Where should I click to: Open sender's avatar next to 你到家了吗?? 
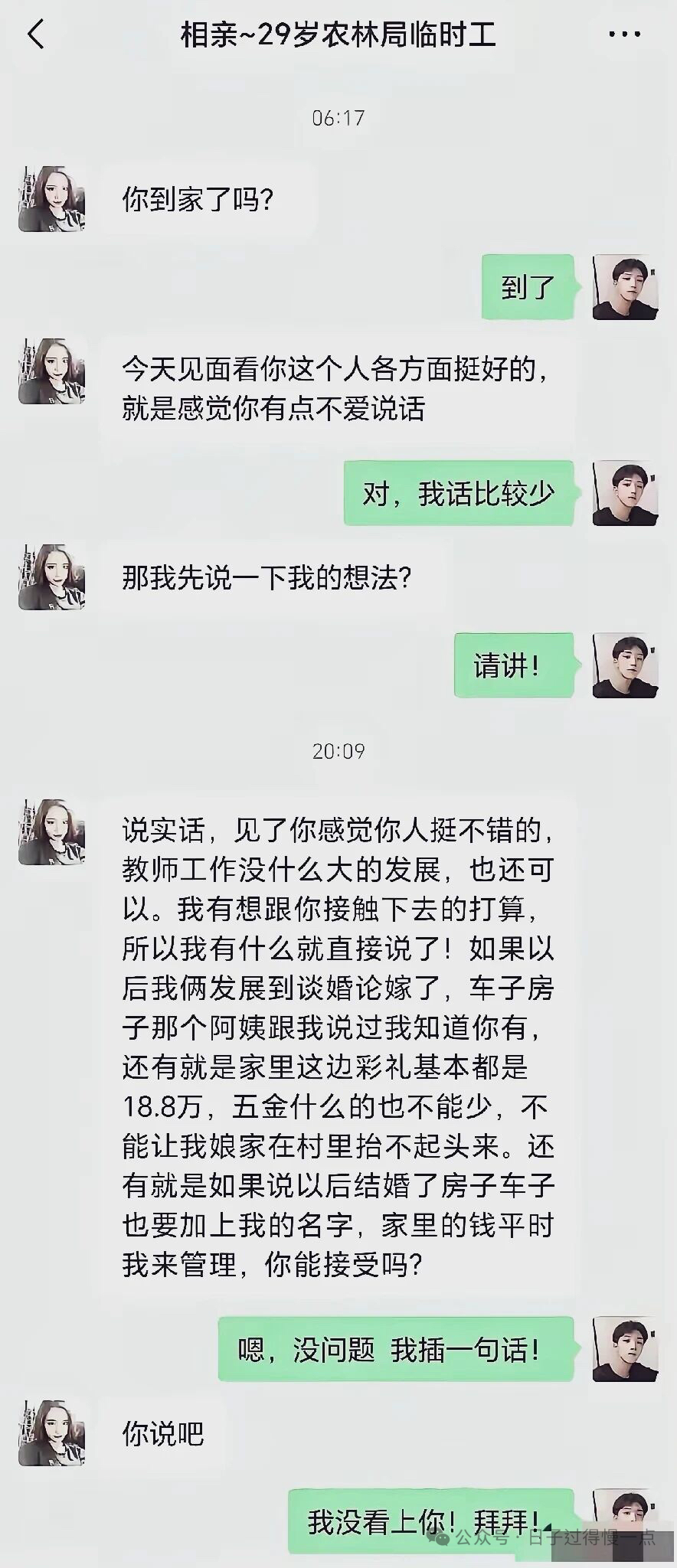[51, 199]
